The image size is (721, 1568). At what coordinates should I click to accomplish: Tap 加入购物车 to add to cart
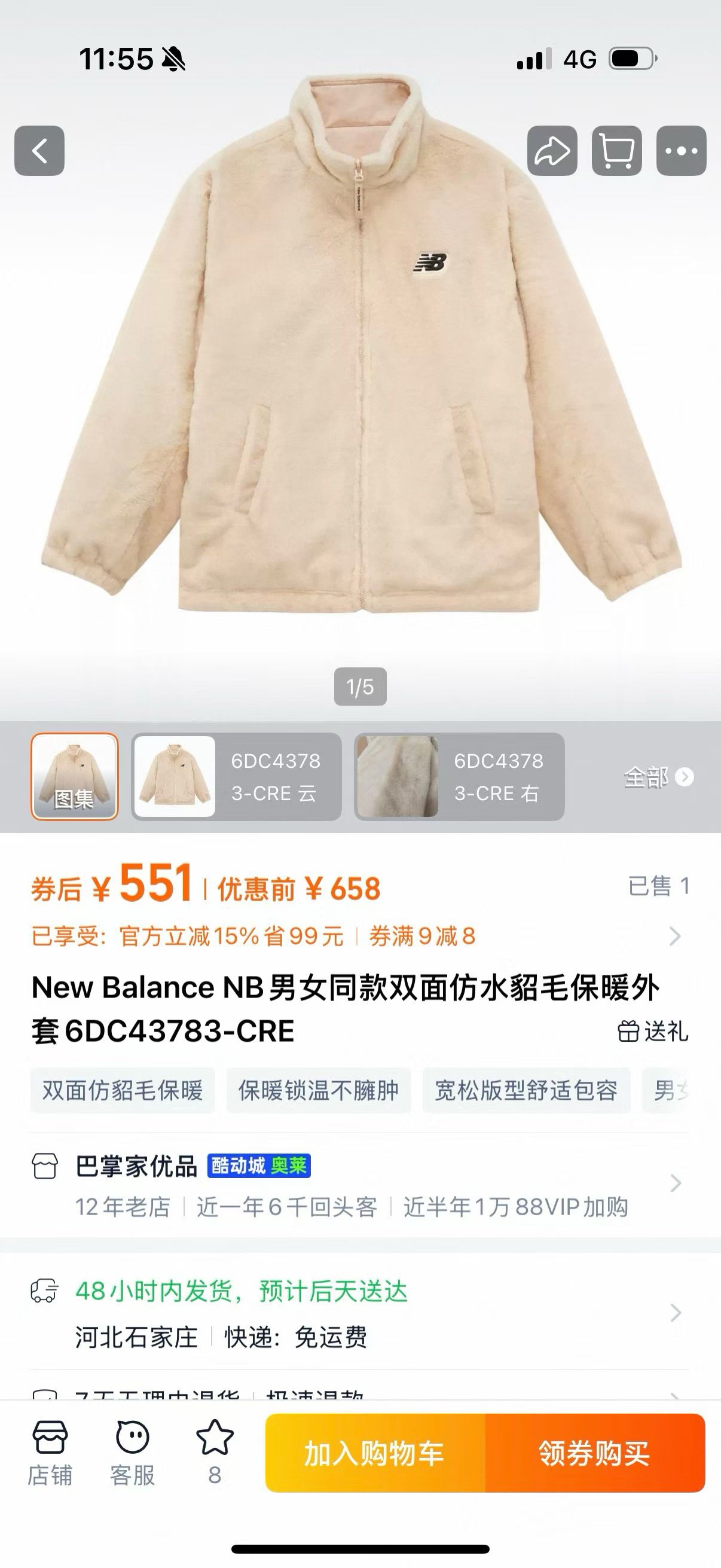pyautogui.click(x=375, y=1453)
